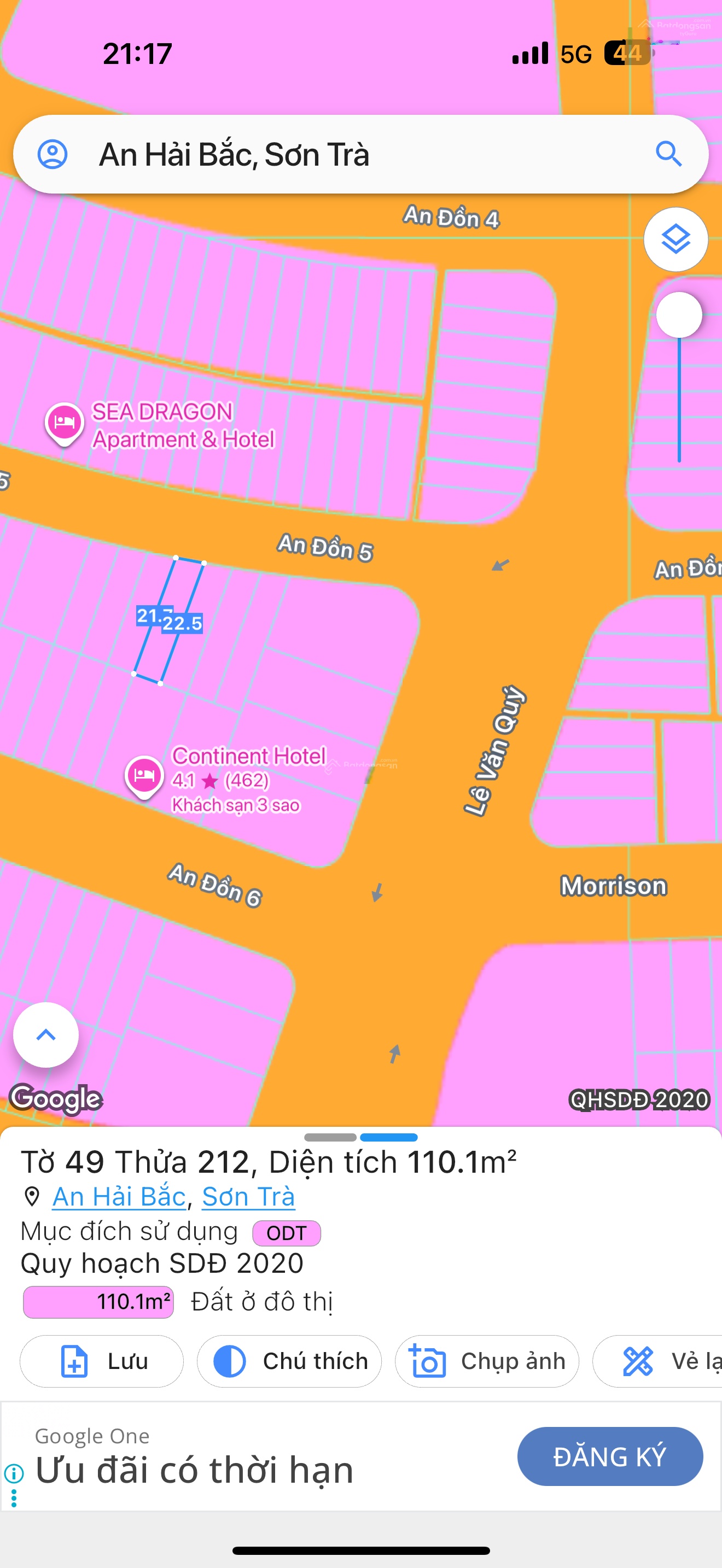This screenshot has width=722, height=1568.
Task: Capture the map with Chụp ảnh
Action: point(487,1361)
